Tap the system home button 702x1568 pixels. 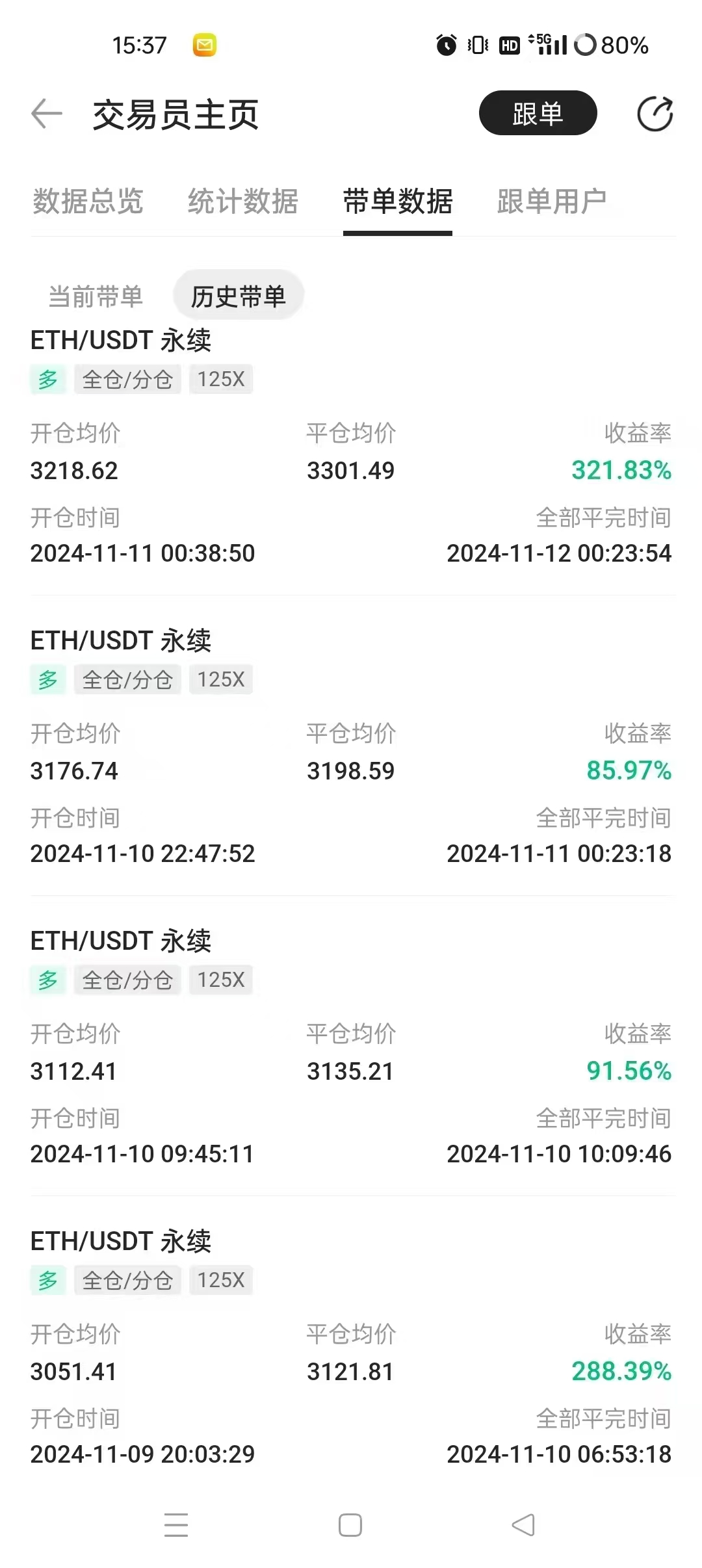click(x=350, y=1525)
